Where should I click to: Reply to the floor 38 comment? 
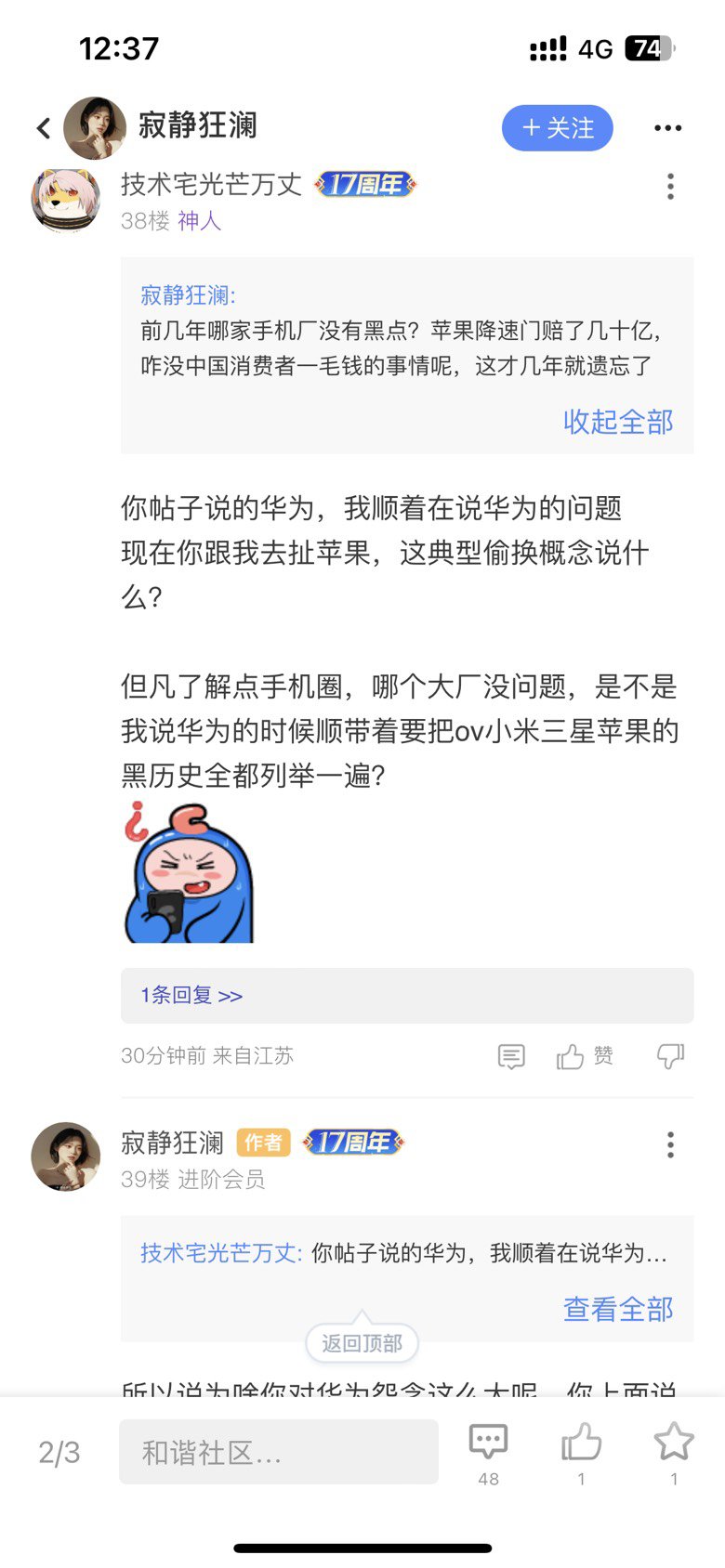pyautogui.click(x=511, y=1056)
